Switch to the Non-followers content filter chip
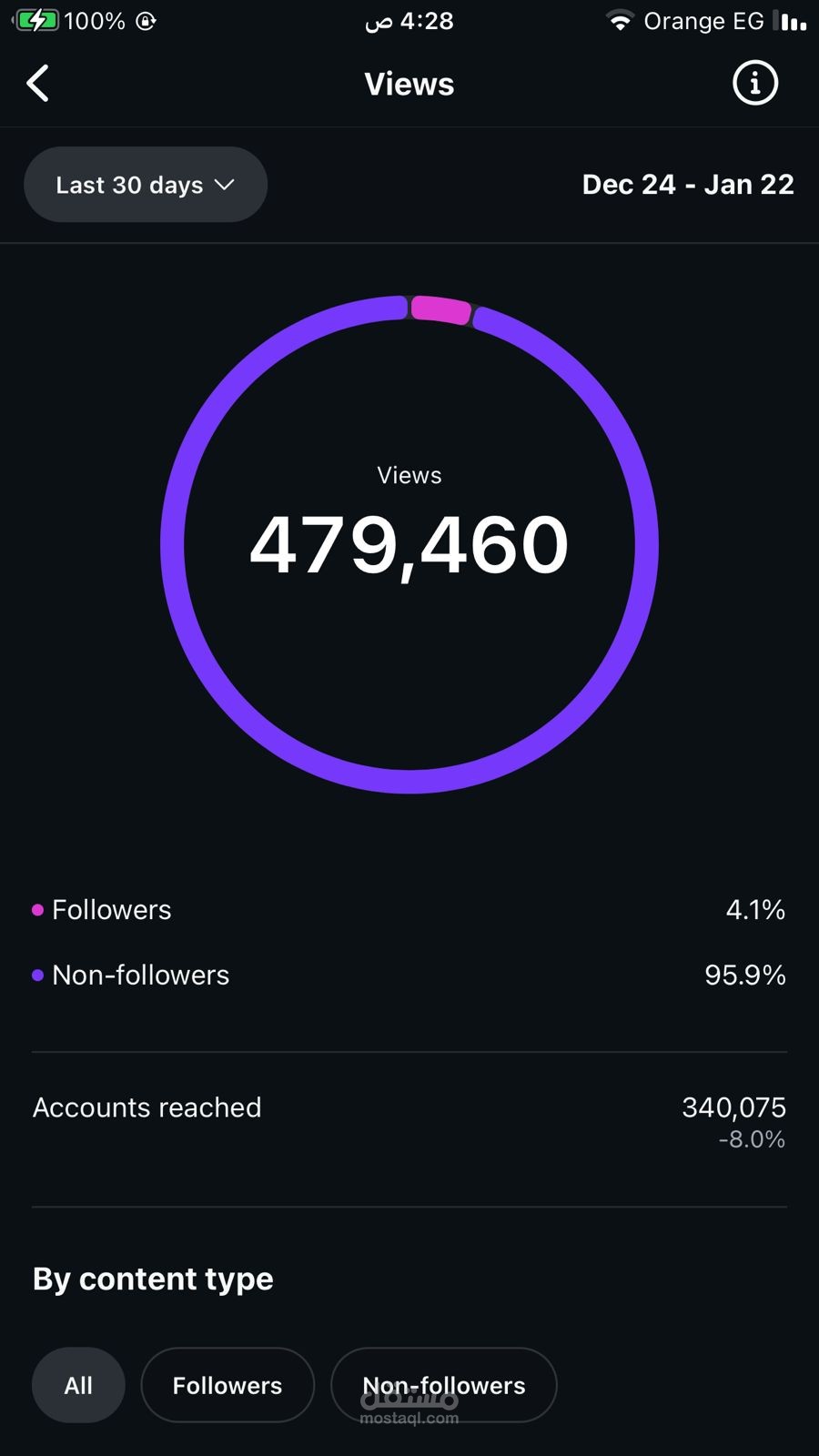Screen dimensions: 819x1456 coord(443,1385)
